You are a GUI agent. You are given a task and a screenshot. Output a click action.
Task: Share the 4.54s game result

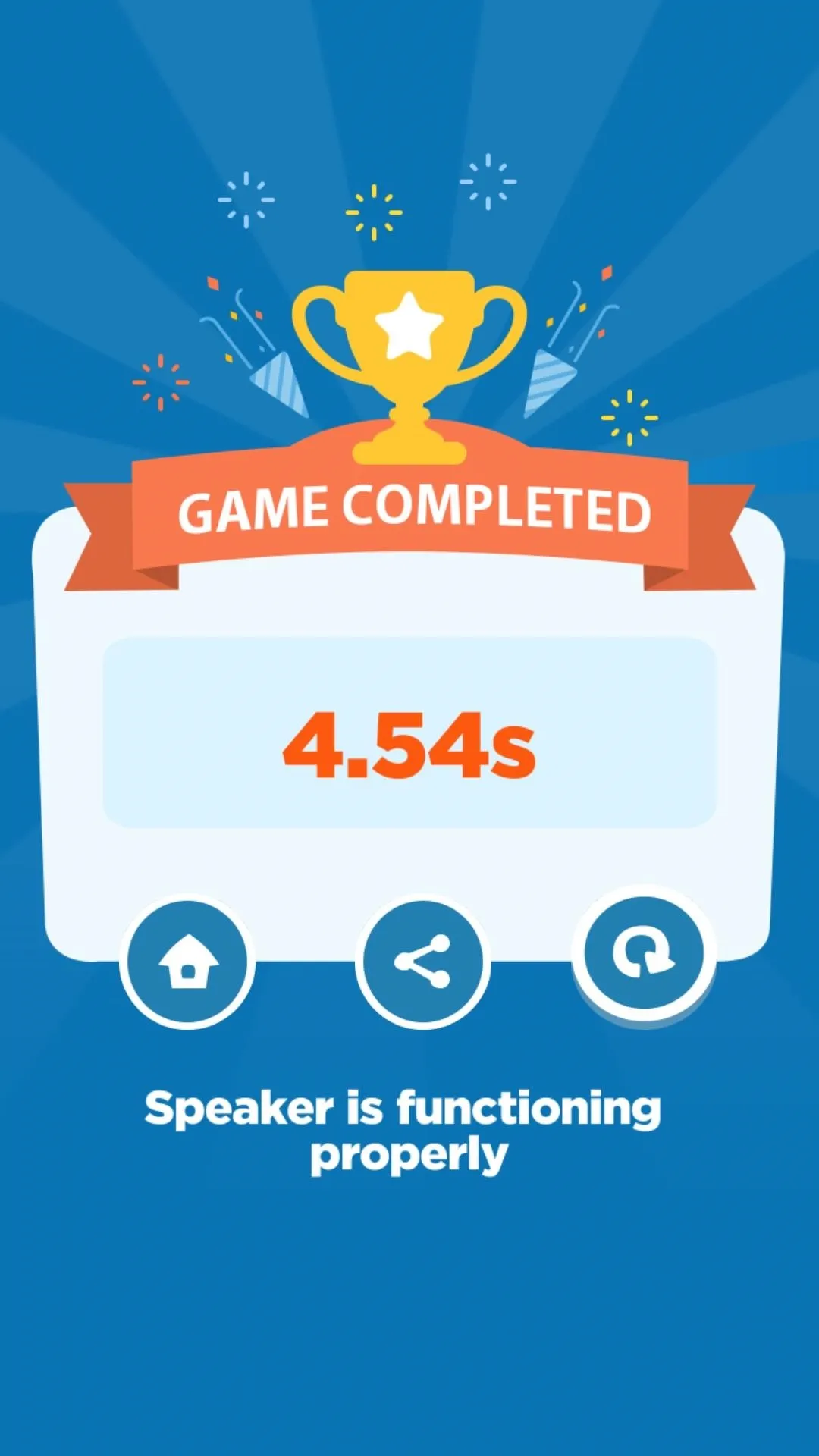[422, 962]
